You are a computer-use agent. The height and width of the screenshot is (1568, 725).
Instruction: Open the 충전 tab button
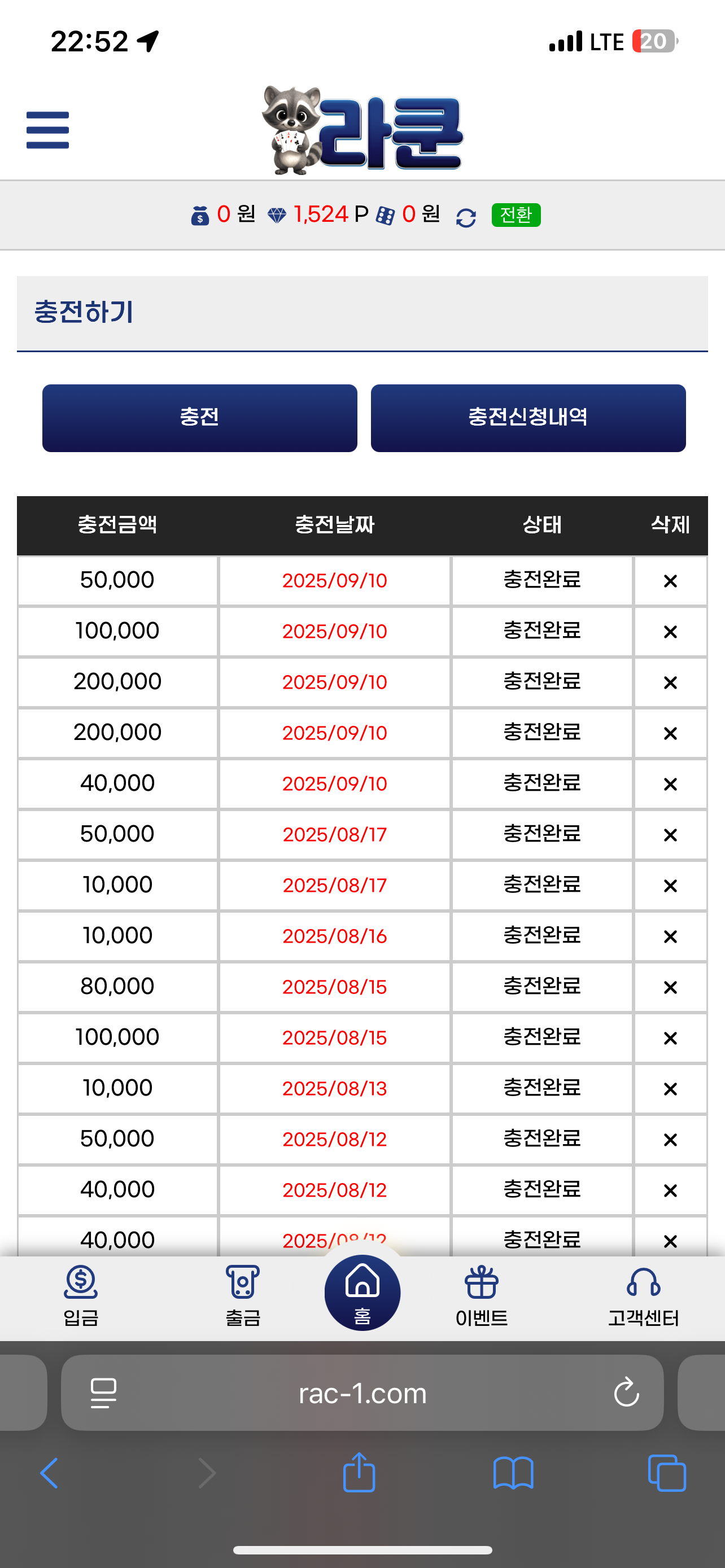[200, 418]
